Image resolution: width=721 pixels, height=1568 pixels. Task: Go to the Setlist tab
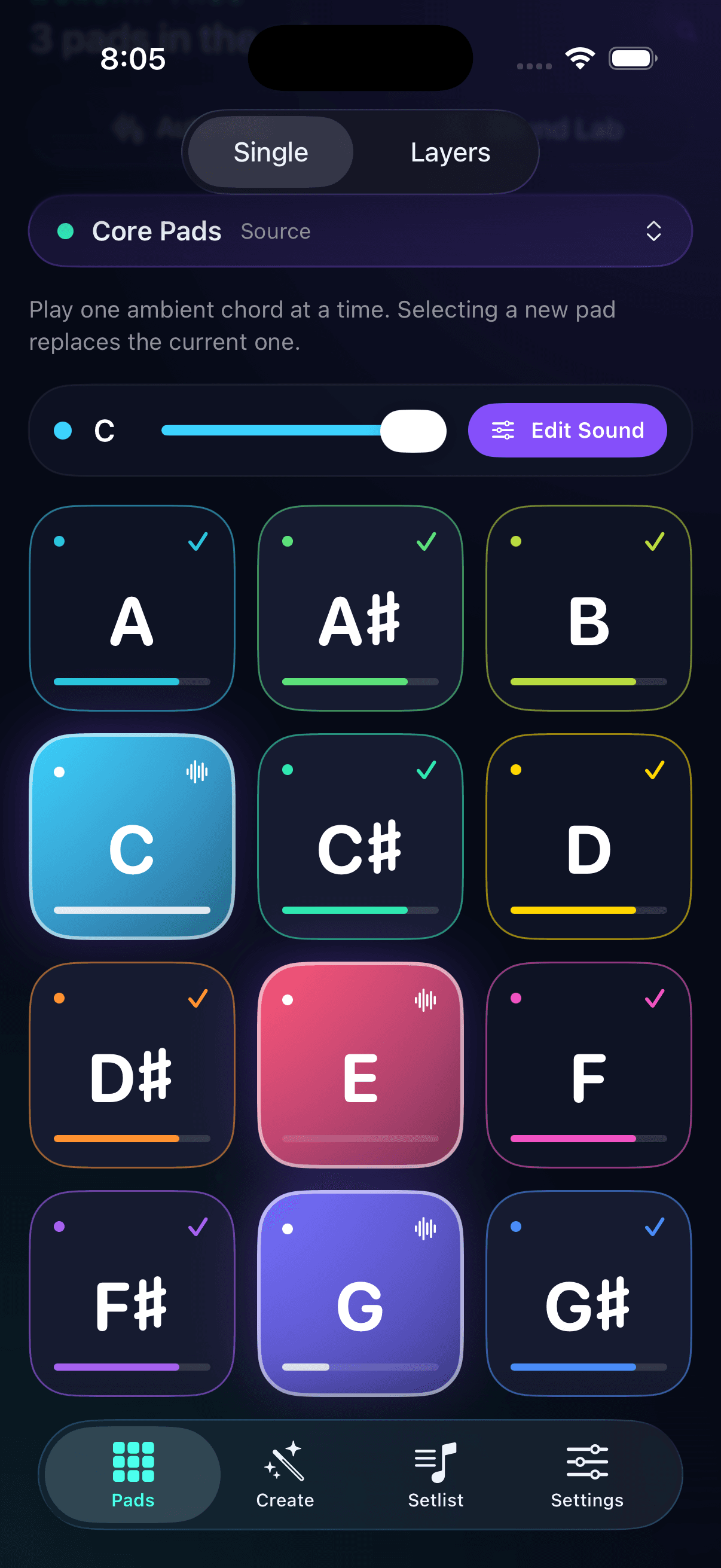point(436,1475)
